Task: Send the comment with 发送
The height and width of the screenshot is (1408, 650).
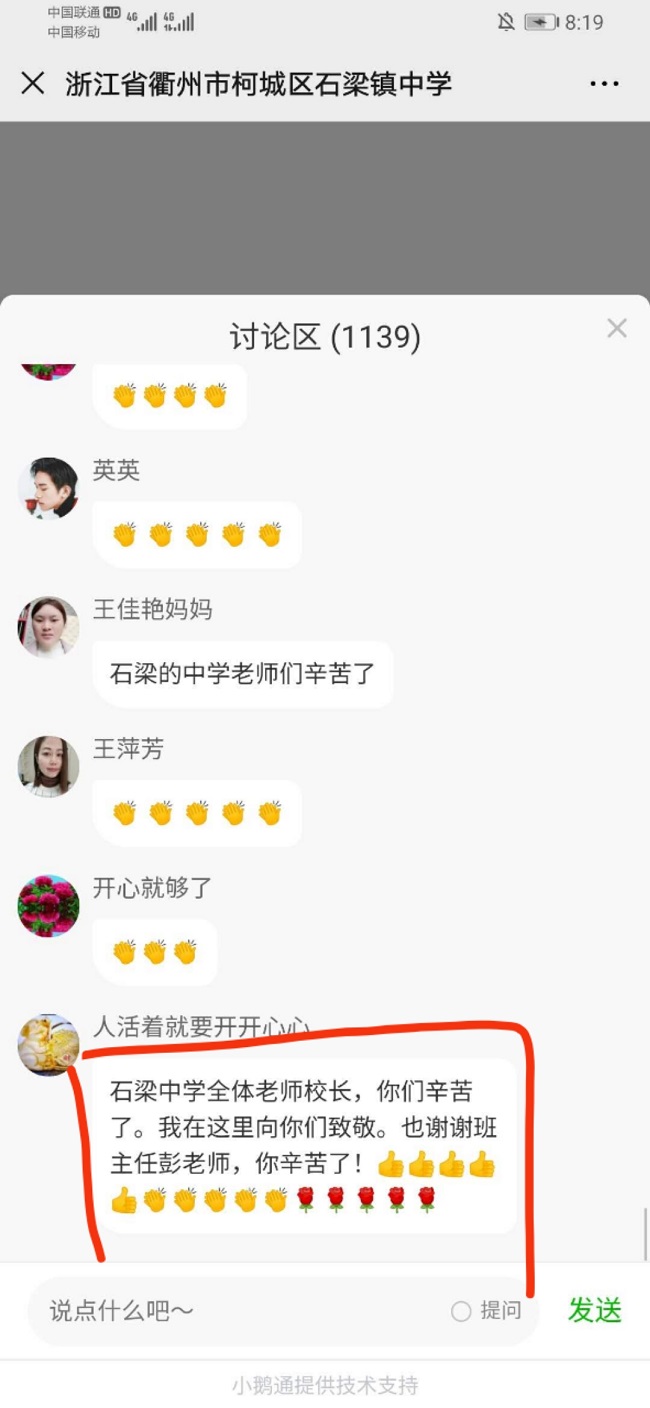Action: point(595,1310)
